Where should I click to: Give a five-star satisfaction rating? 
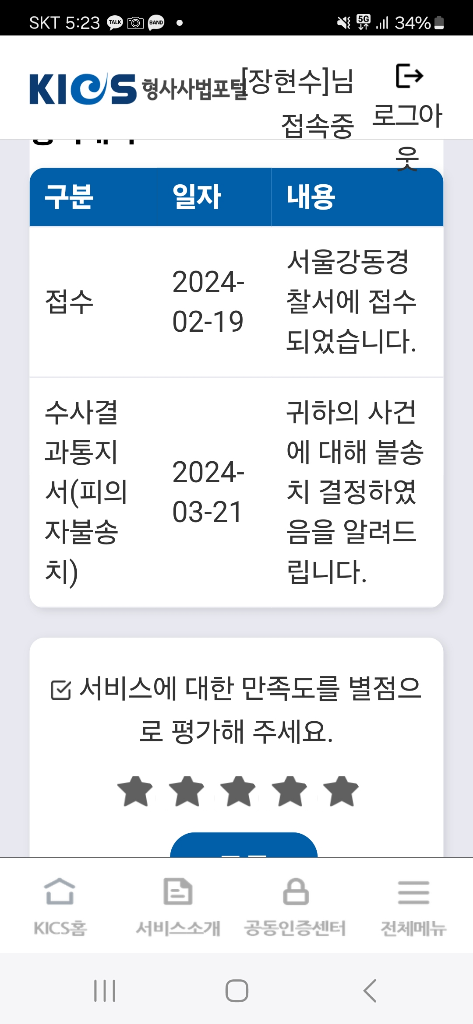341,792
